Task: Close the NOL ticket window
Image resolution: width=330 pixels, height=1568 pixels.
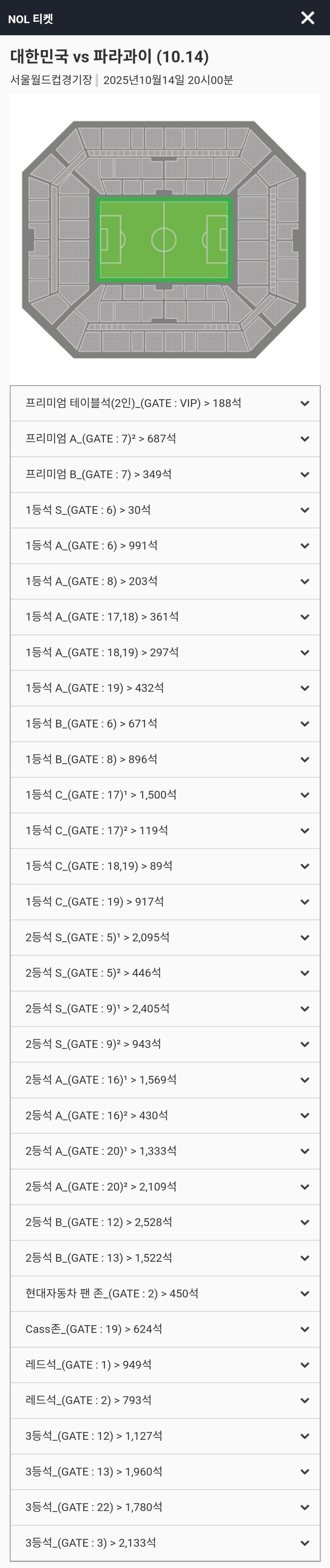Action: point(308,18)
